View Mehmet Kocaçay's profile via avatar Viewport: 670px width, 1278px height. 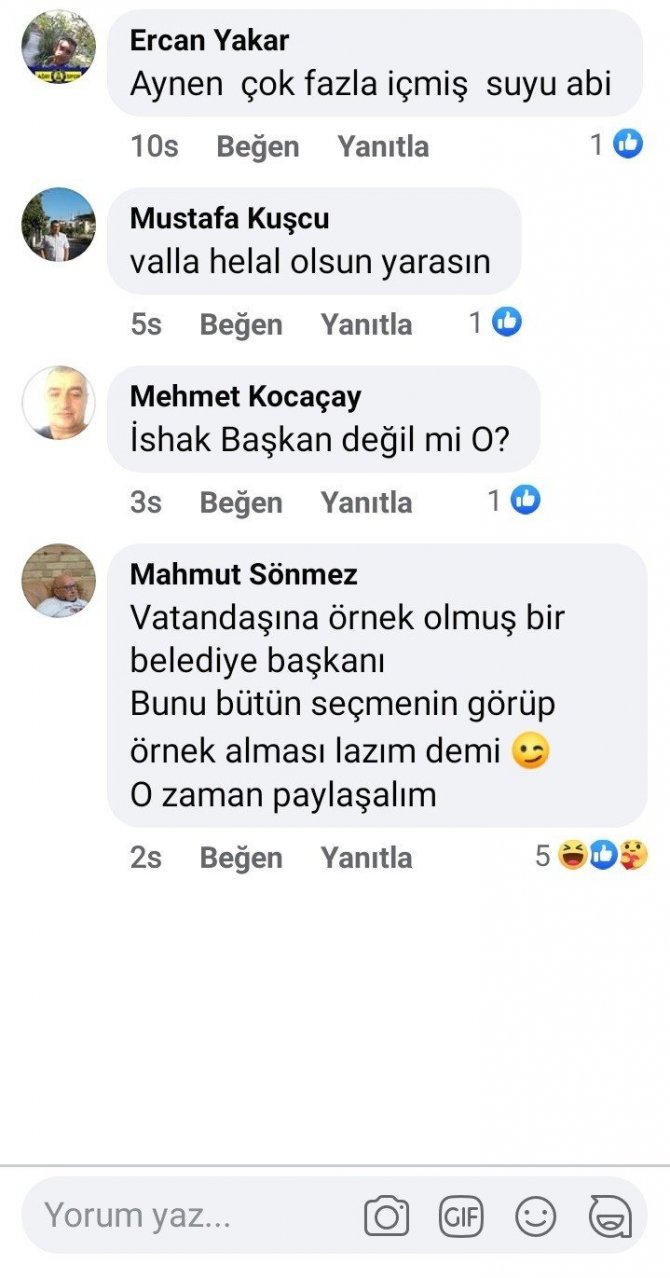pyautogui.click(x=59, y=403)
